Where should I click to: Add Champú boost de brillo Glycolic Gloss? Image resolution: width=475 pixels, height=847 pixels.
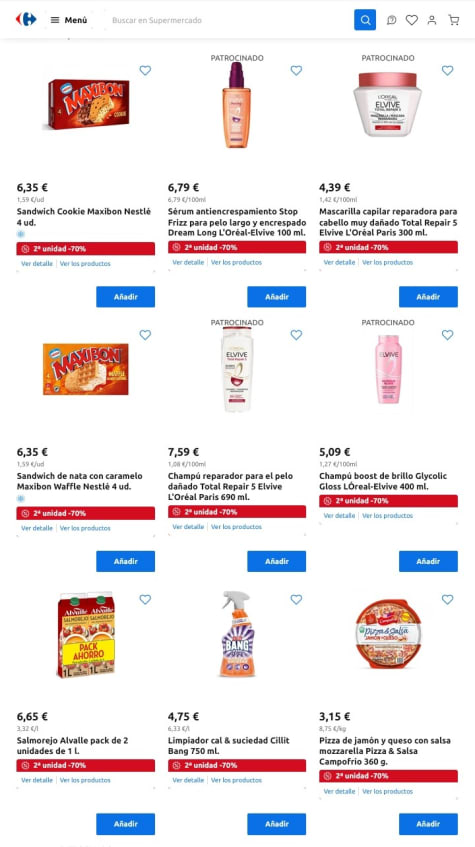pos(428,561)
